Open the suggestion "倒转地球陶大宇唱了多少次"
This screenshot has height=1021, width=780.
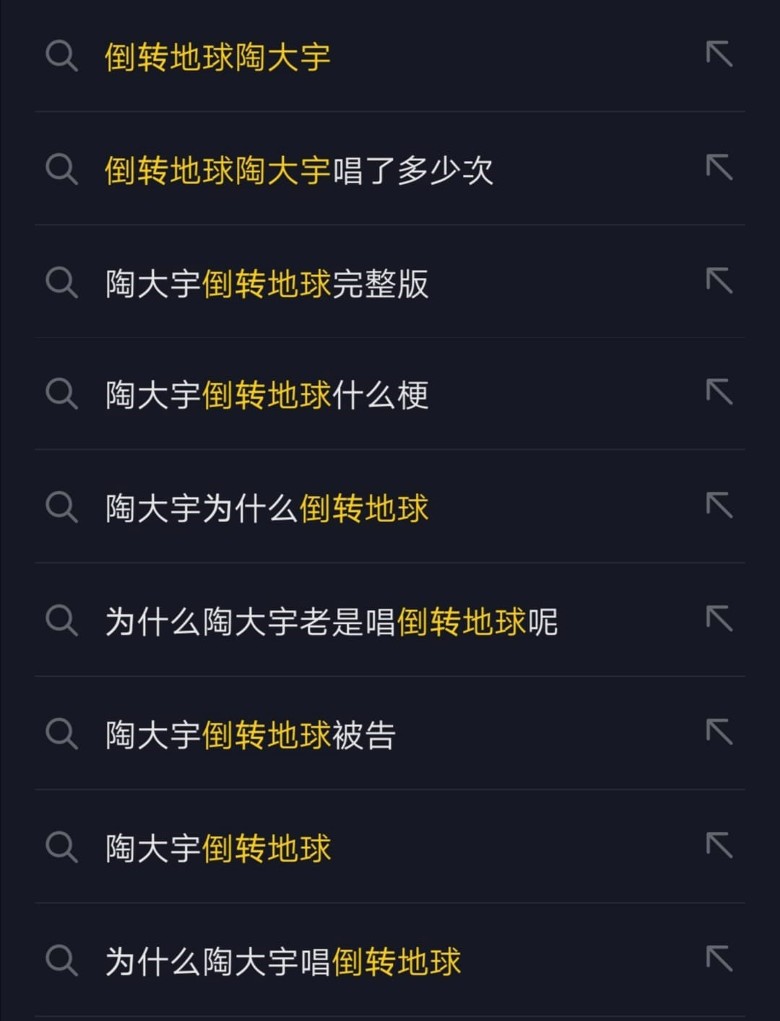click(300, 170)
